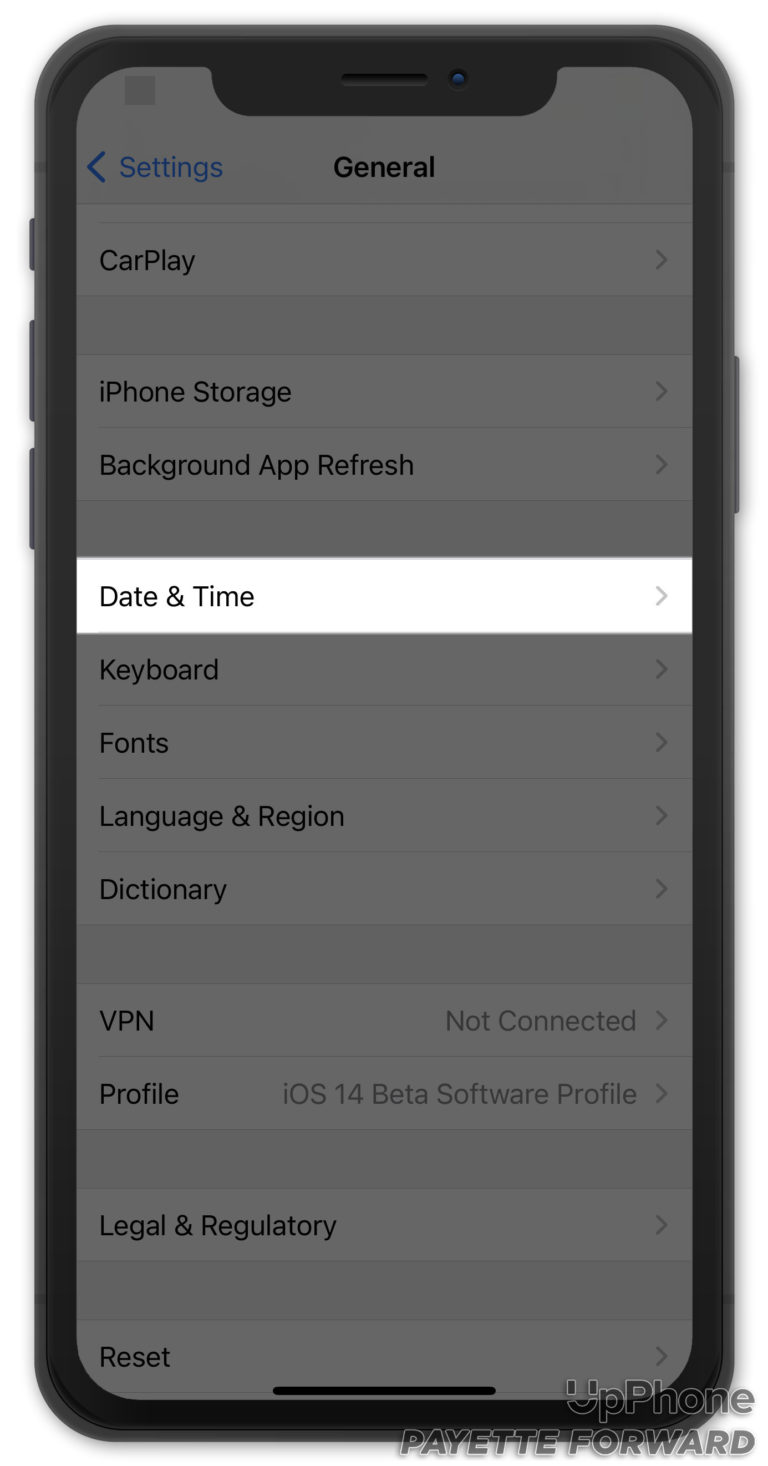Open Keyboard settings
768x1466 pixels.
click(384, 670)
